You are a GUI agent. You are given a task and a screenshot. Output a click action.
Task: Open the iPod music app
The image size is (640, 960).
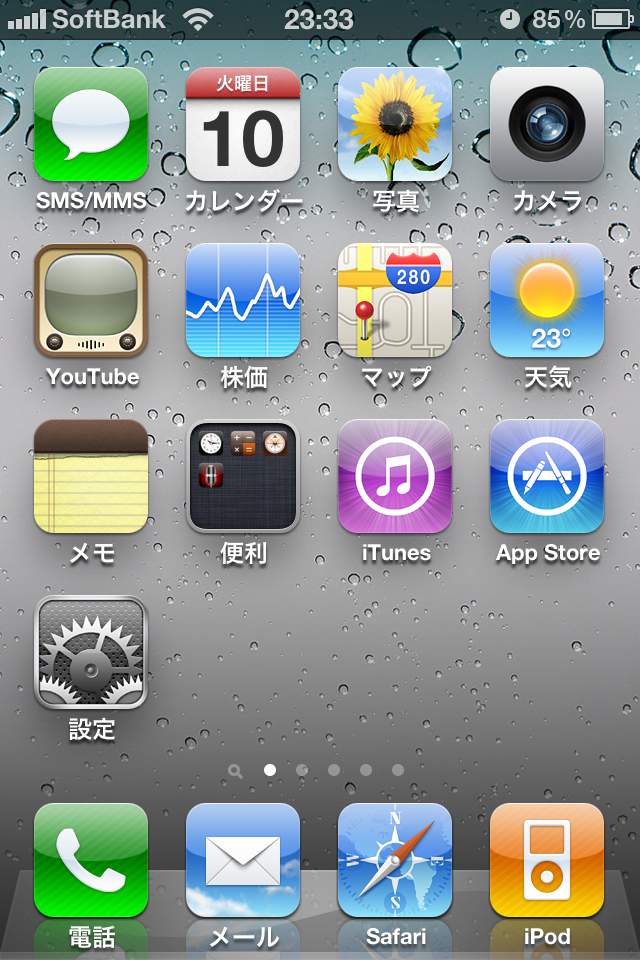click(547, 860)
